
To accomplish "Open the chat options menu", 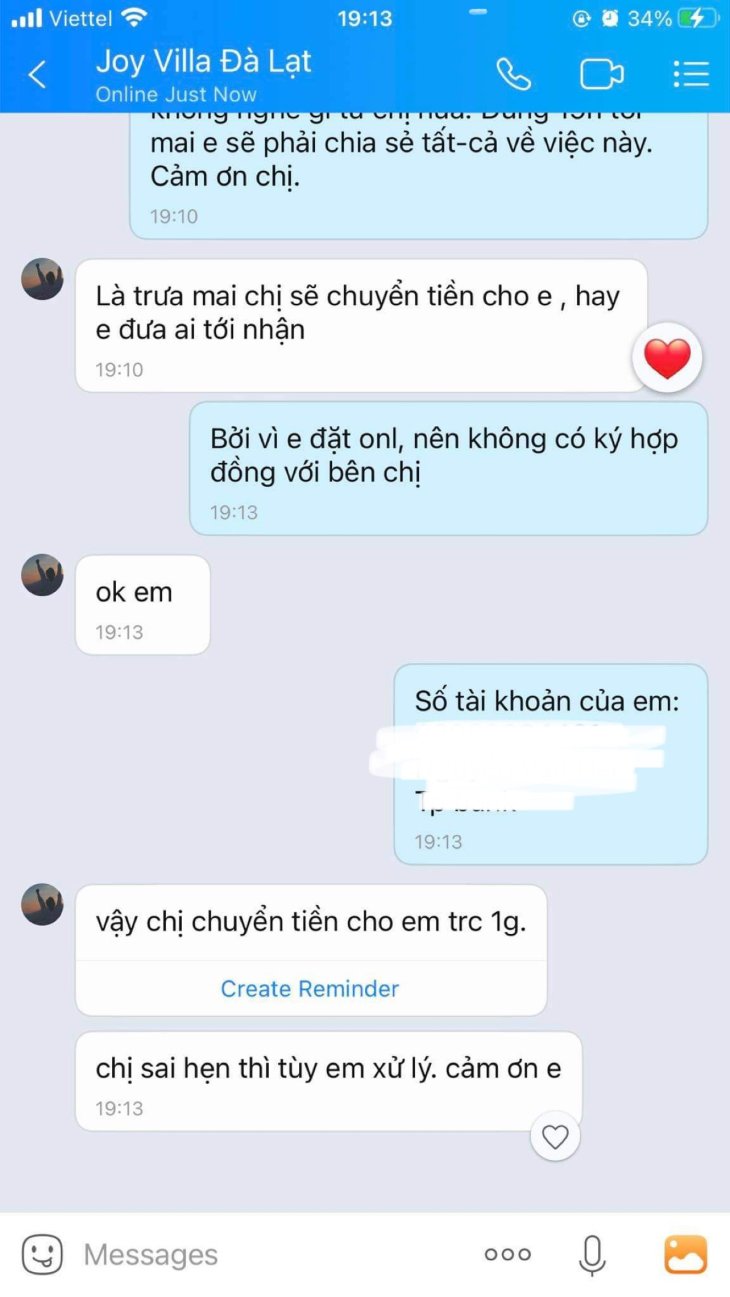I will [690, 75].
